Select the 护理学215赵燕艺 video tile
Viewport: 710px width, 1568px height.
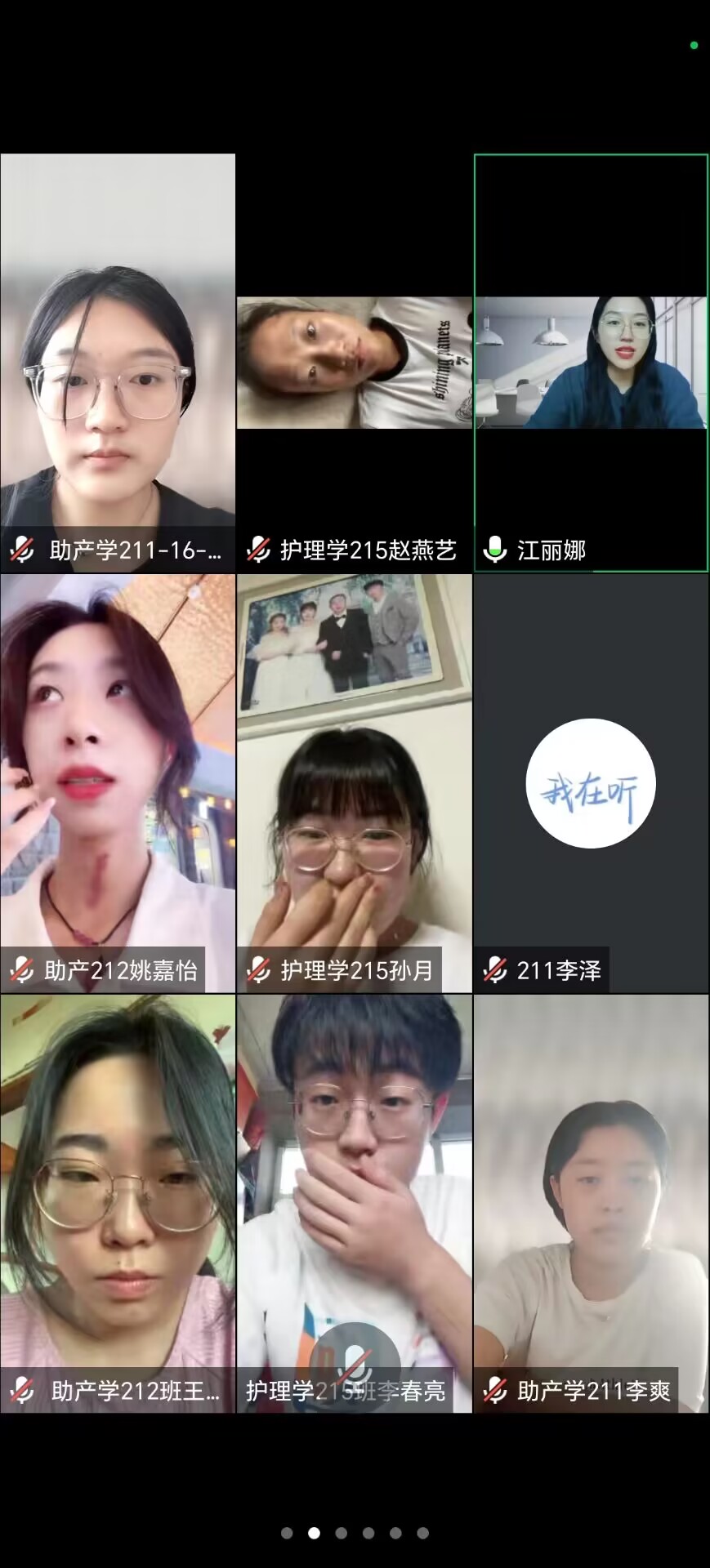point(354,363)
